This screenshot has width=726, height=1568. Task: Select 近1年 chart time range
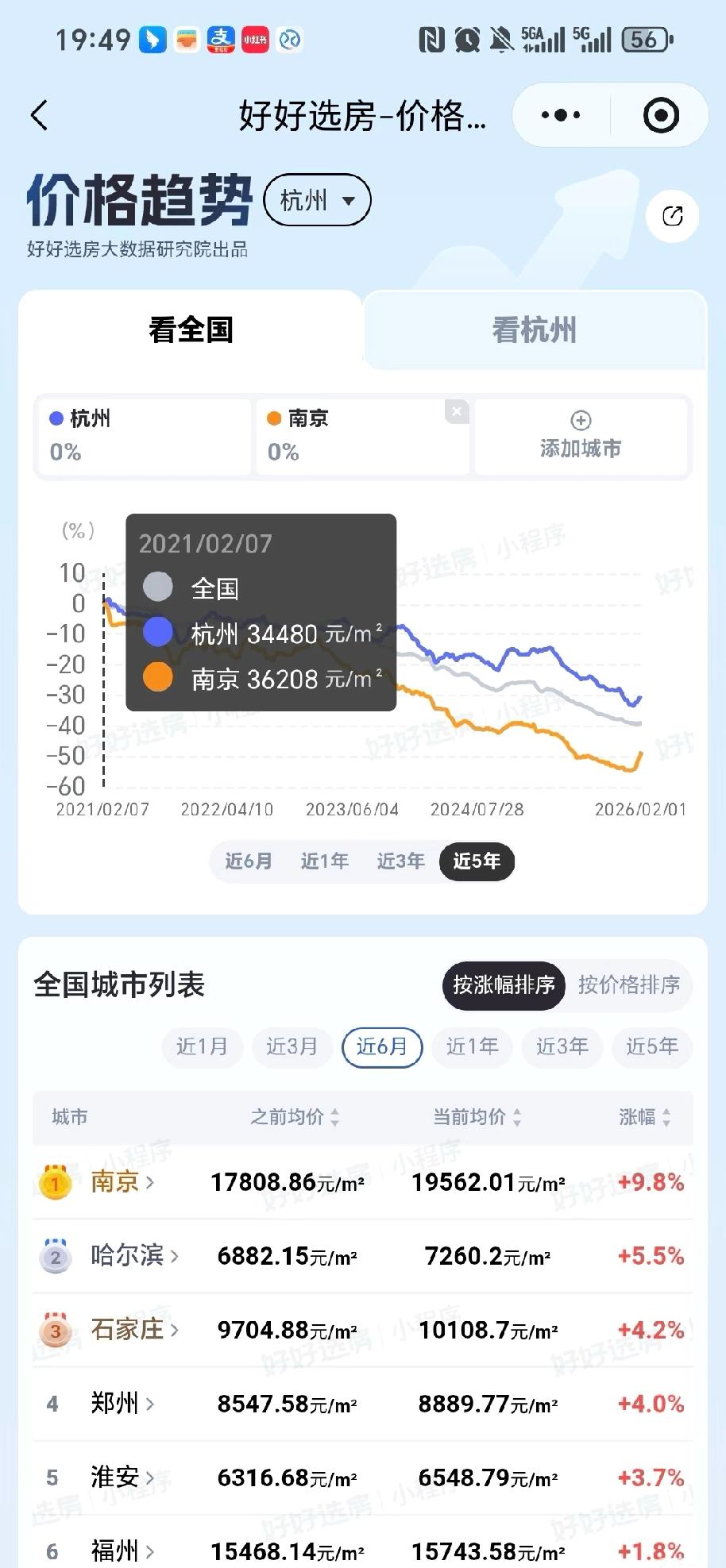coord(323,861)
